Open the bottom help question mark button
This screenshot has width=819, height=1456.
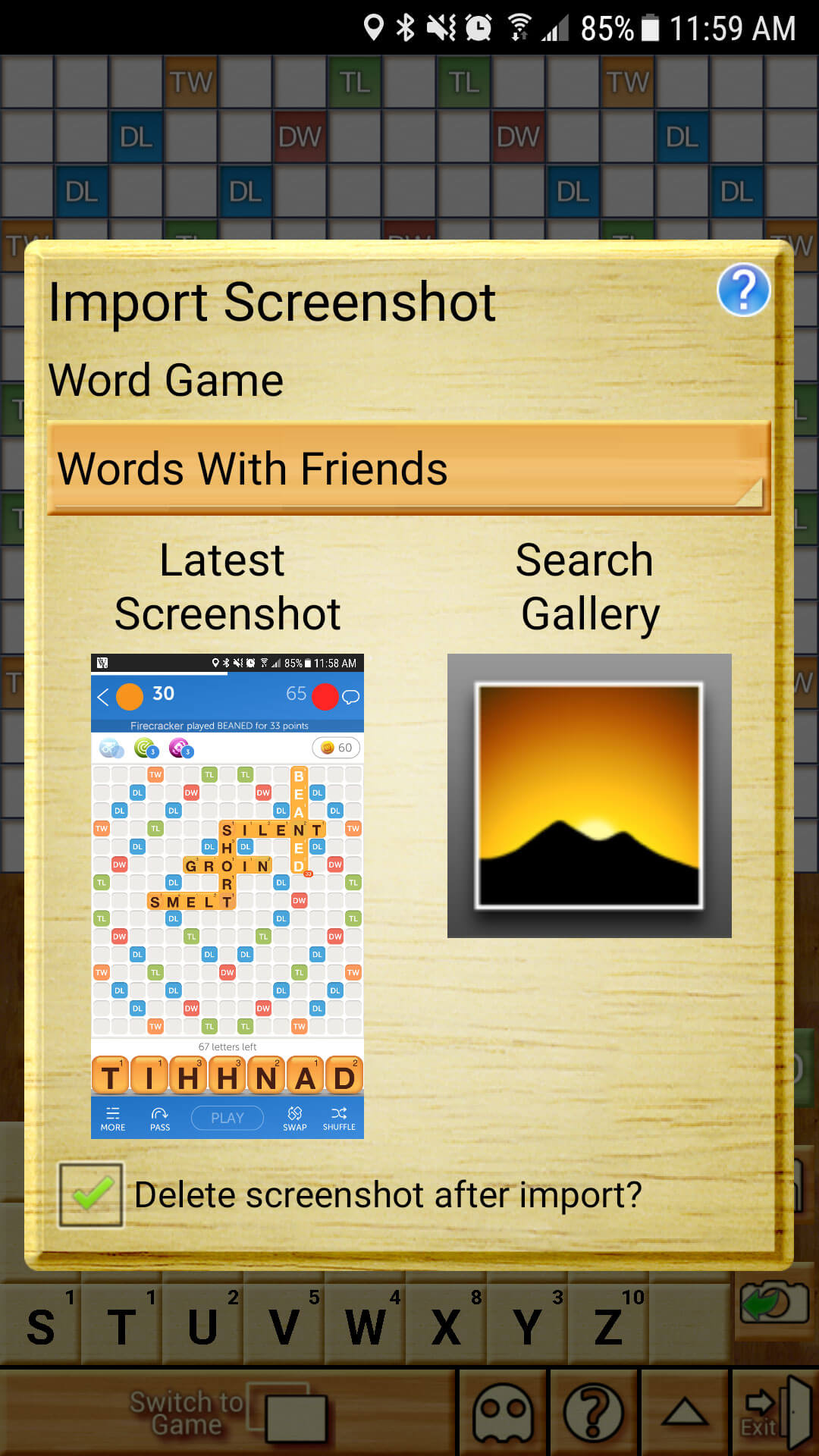594,1414
